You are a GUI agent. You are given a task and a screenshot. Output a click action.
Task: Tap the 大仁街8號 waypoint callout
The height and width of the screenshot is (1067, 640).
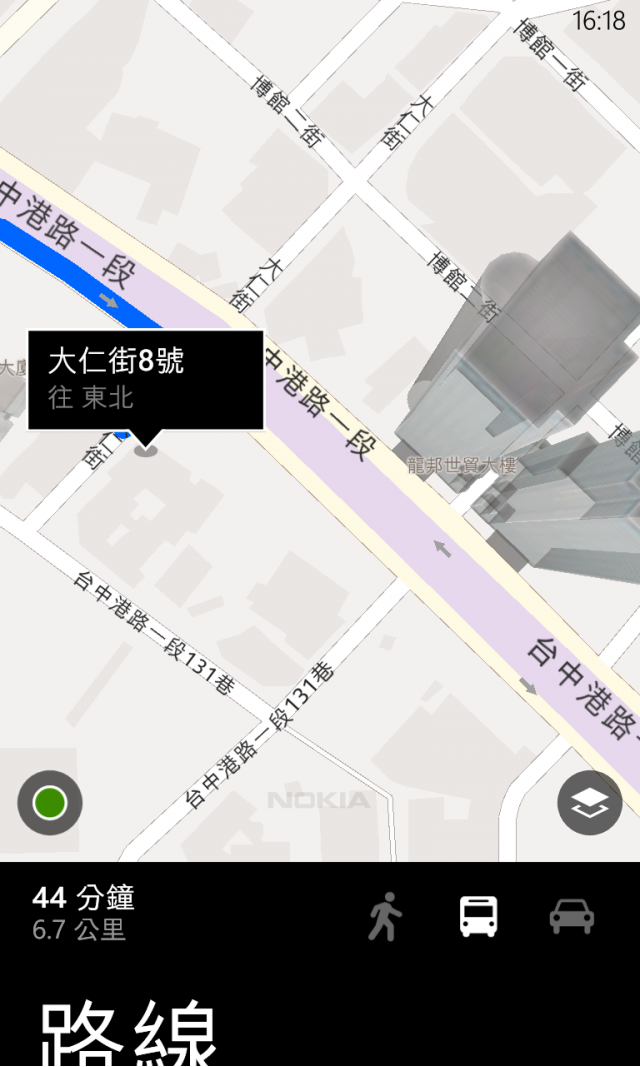tap(146, 380)
